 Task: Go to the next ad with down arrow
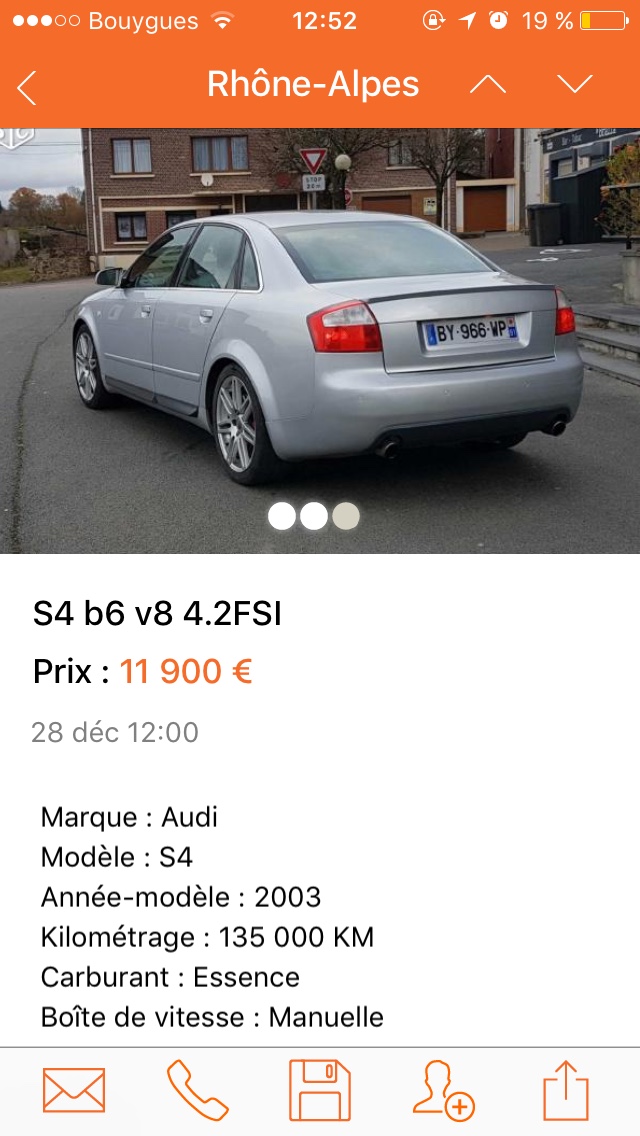(x=575, y=85)
